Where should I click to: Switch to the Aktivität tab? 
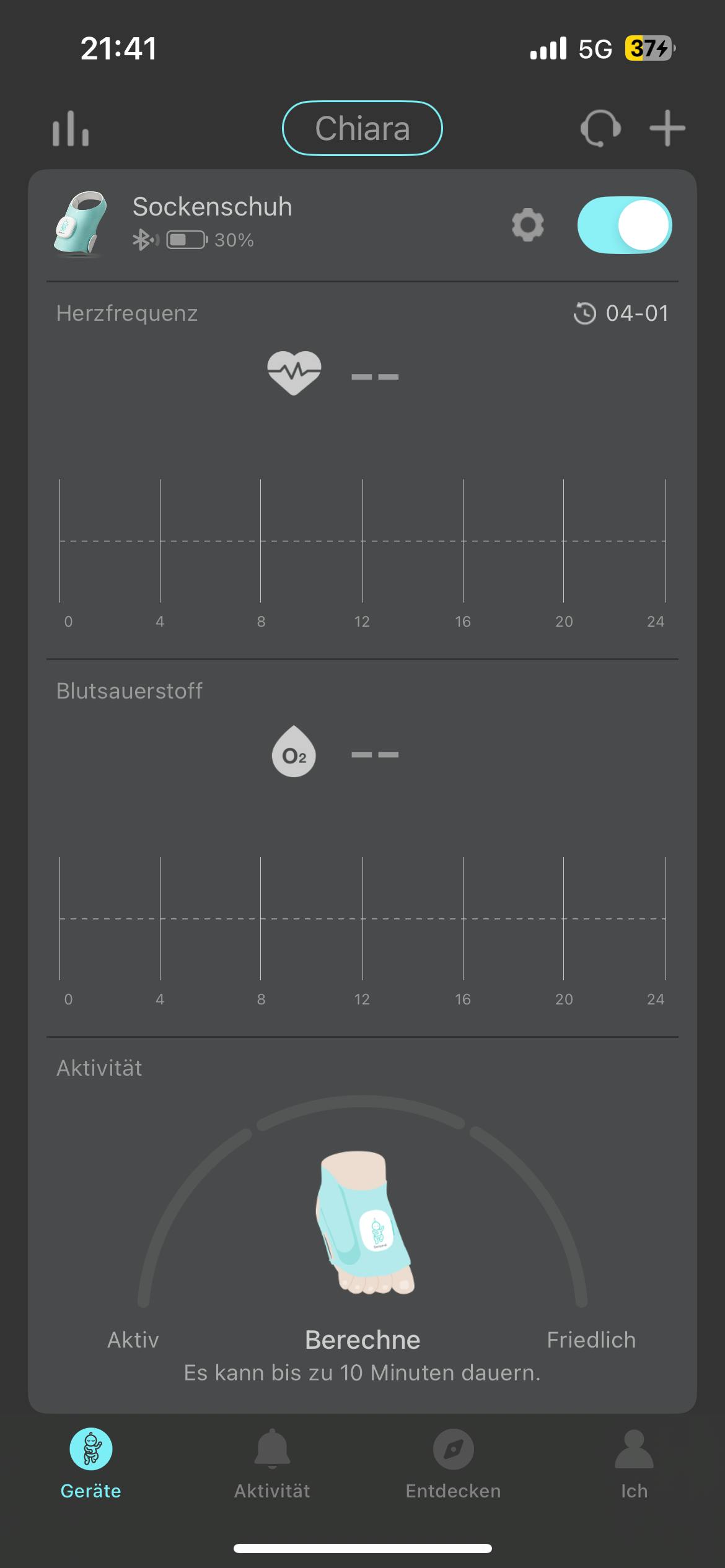tap(272, 1464)
